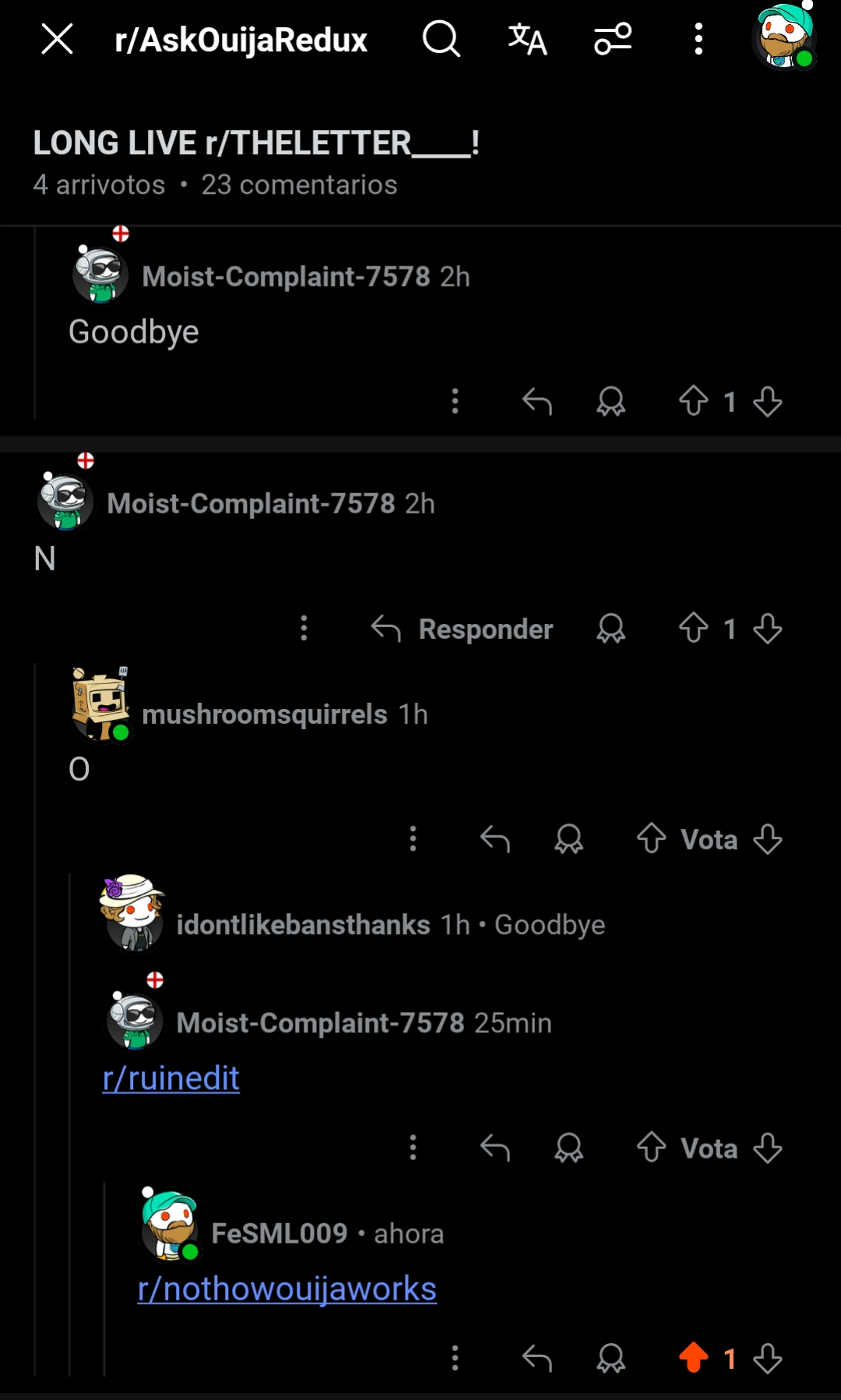Tap Responder under the "N" comment
841x1400 pixels.
click(x=463, y=629)
